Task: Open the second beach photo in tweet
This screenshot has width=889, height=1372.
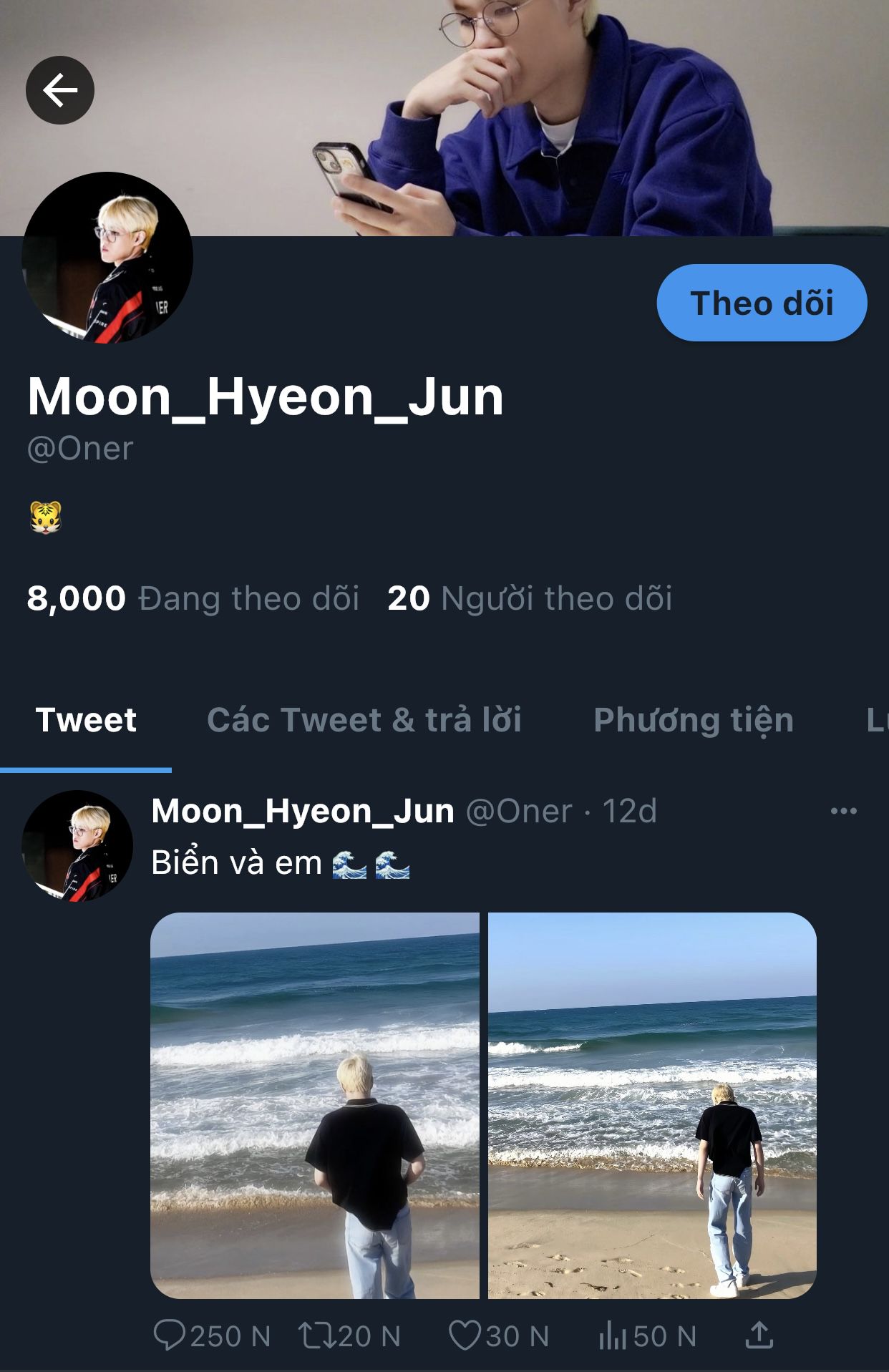Action: point(652,1105)
